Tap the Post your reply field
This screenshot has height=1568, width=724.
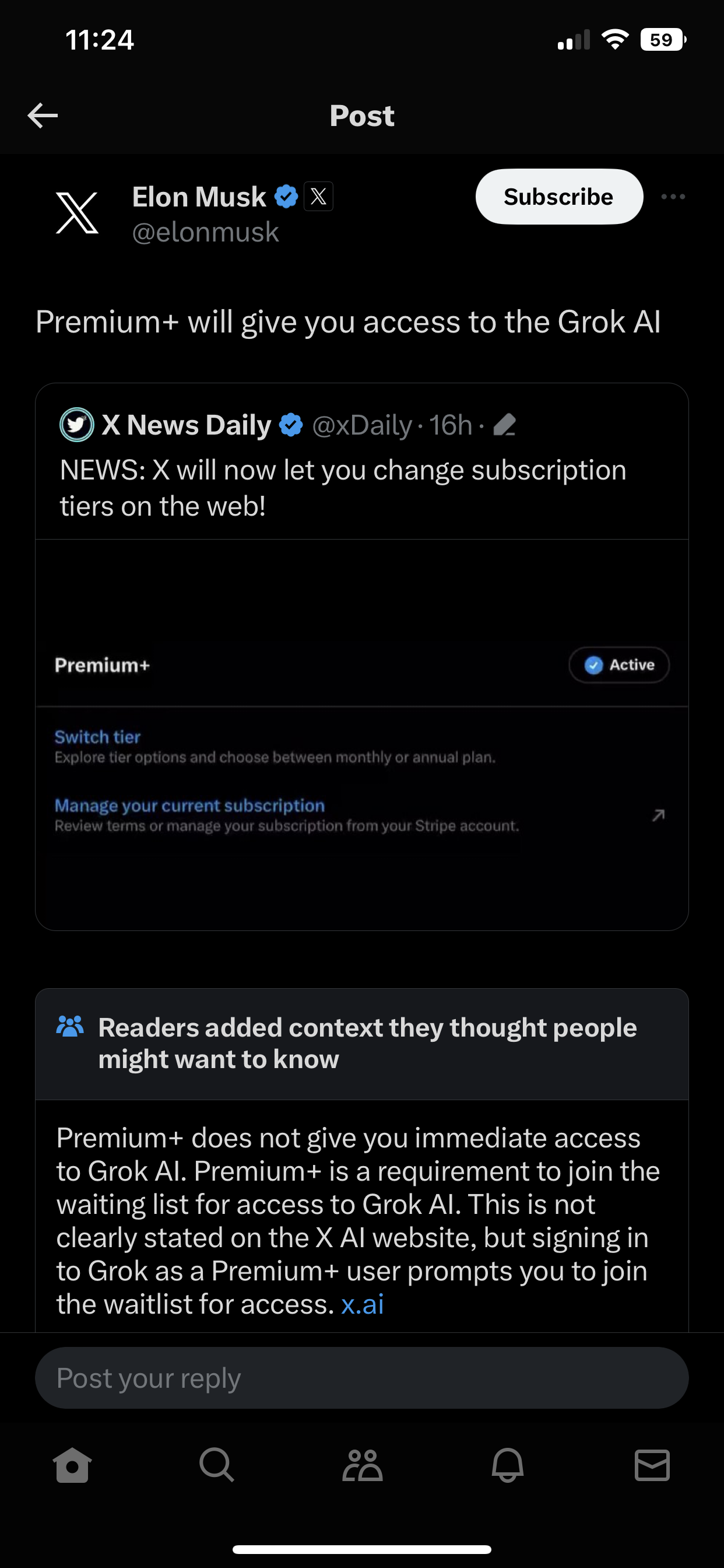(x=361, y=1377)
